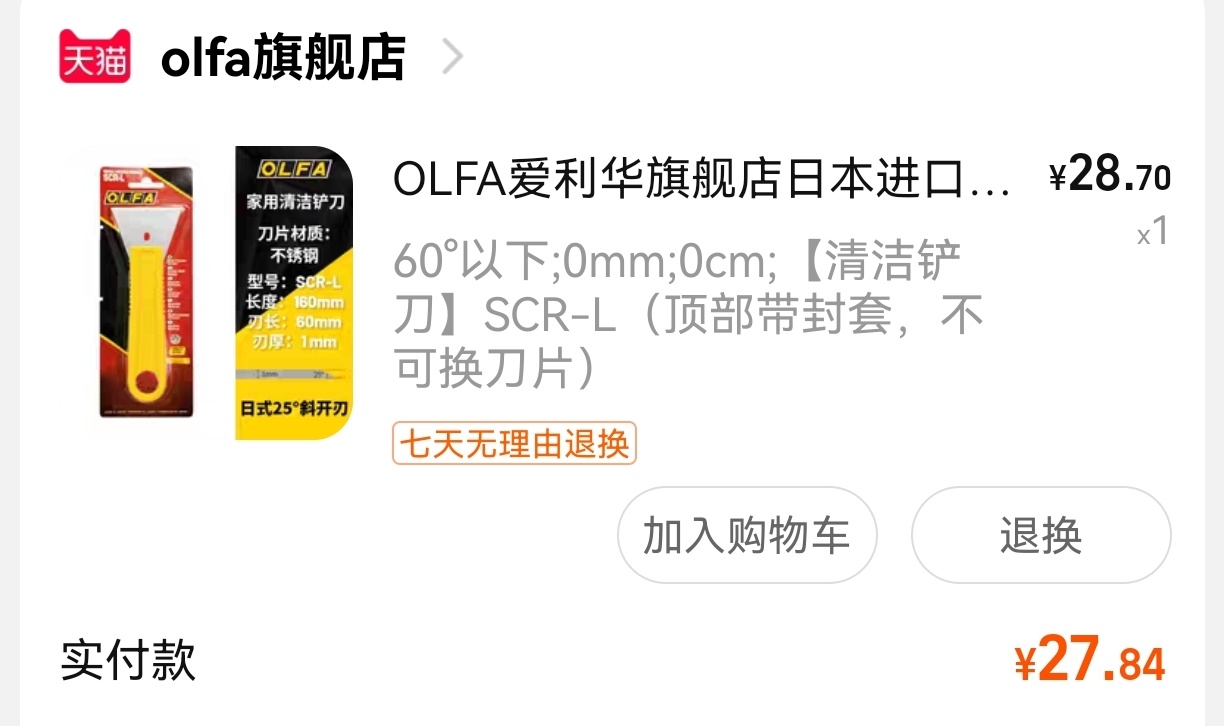Open the olfa旗舰店 store page

282,58
